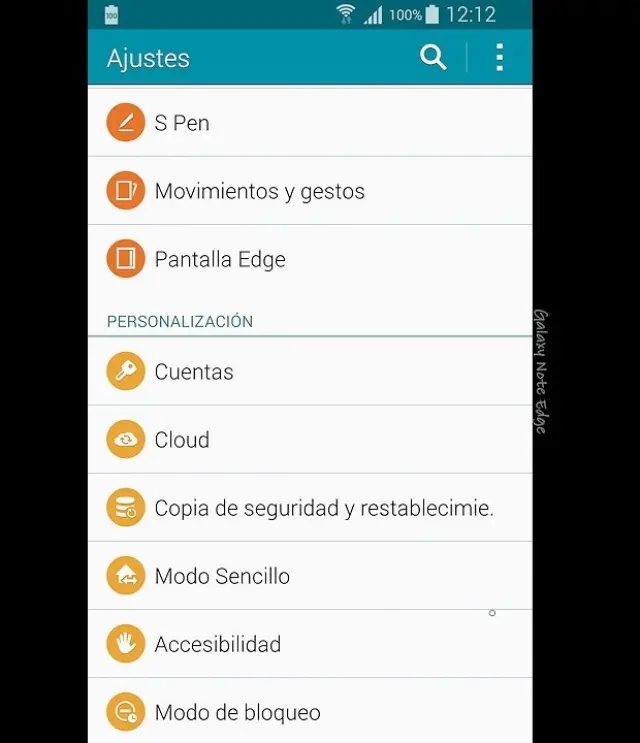Select the Cuentas row

(308, 372)
